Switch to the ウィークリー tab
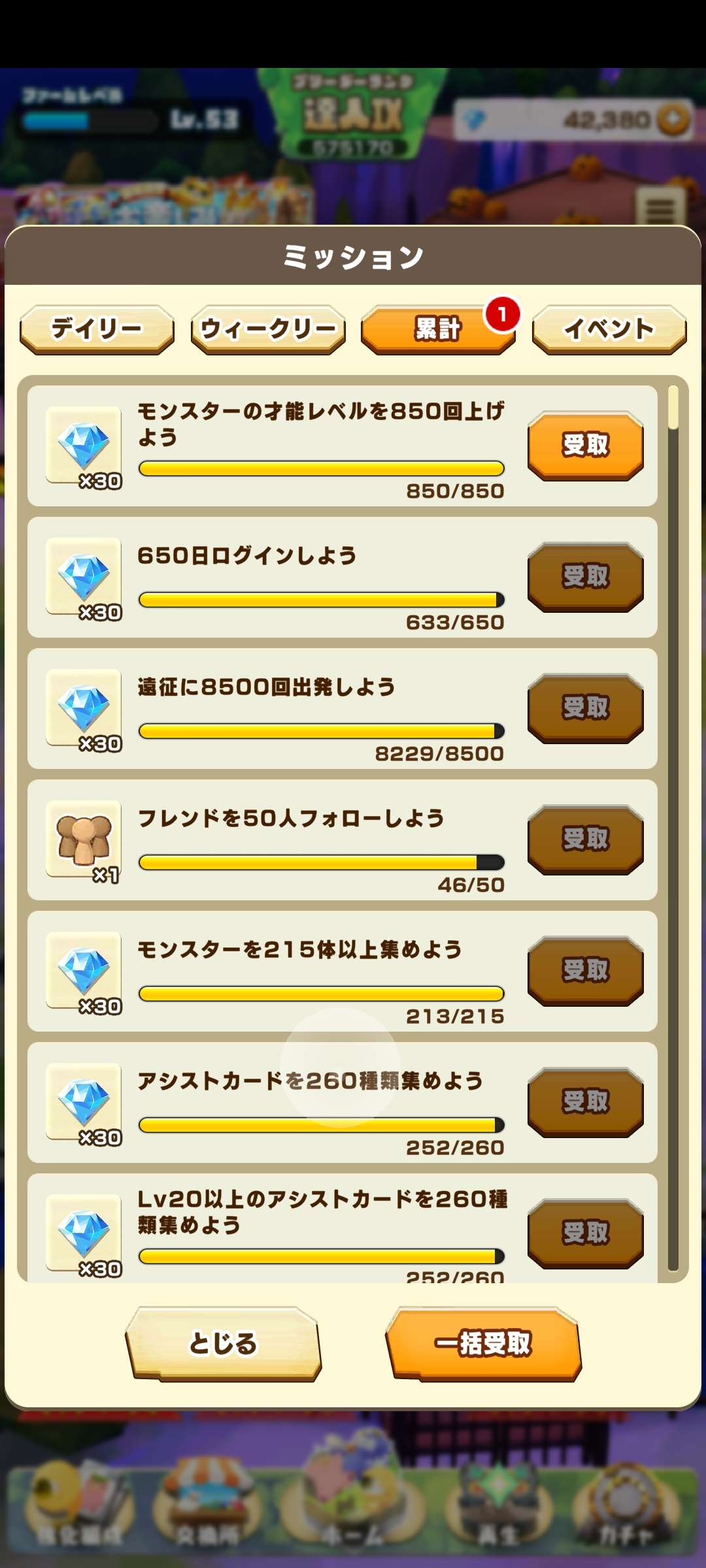This screenshot has height=1568, width=706. point(268,329)
